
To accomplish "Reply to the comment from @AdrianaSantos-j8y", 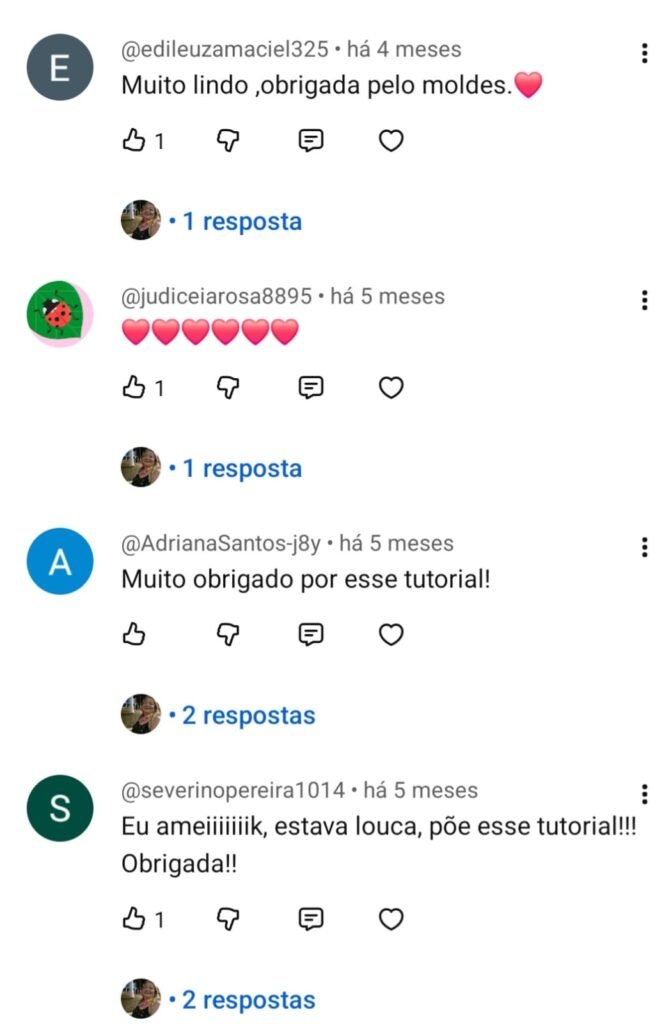I will tap(311, 634).
